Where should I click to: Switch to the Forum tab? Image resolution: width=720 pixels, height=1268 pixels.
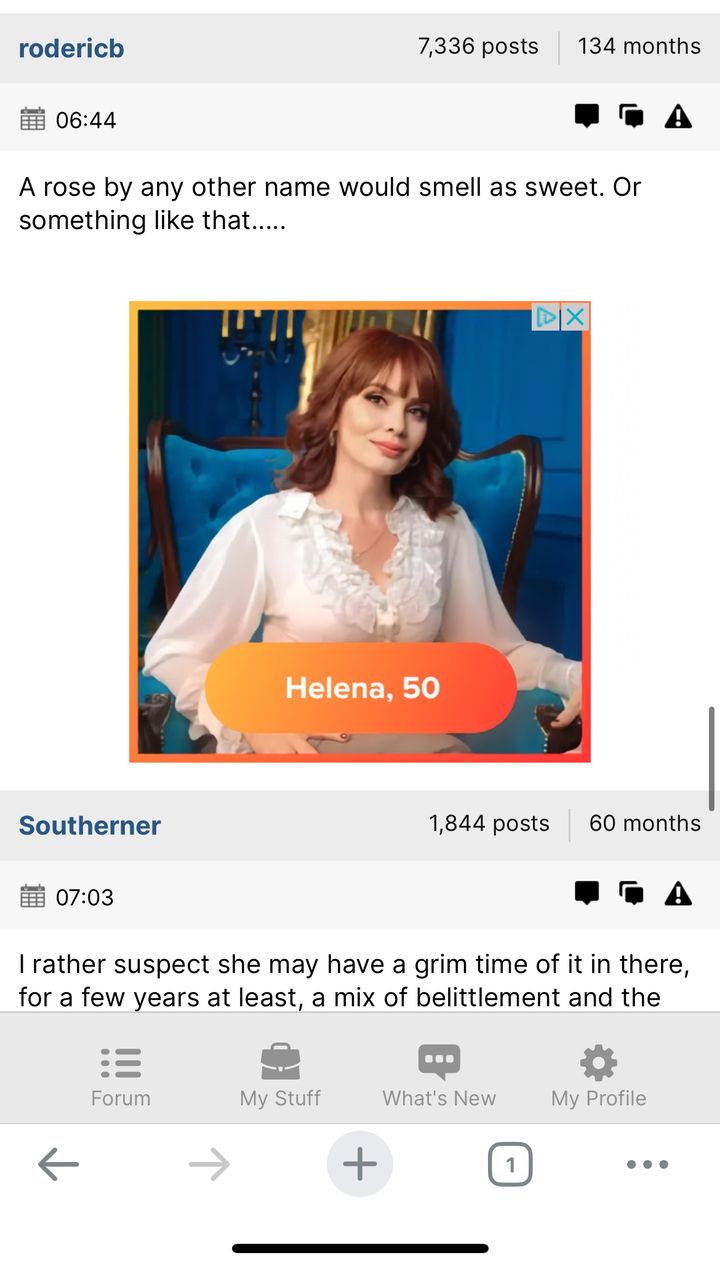(120, 1076)
